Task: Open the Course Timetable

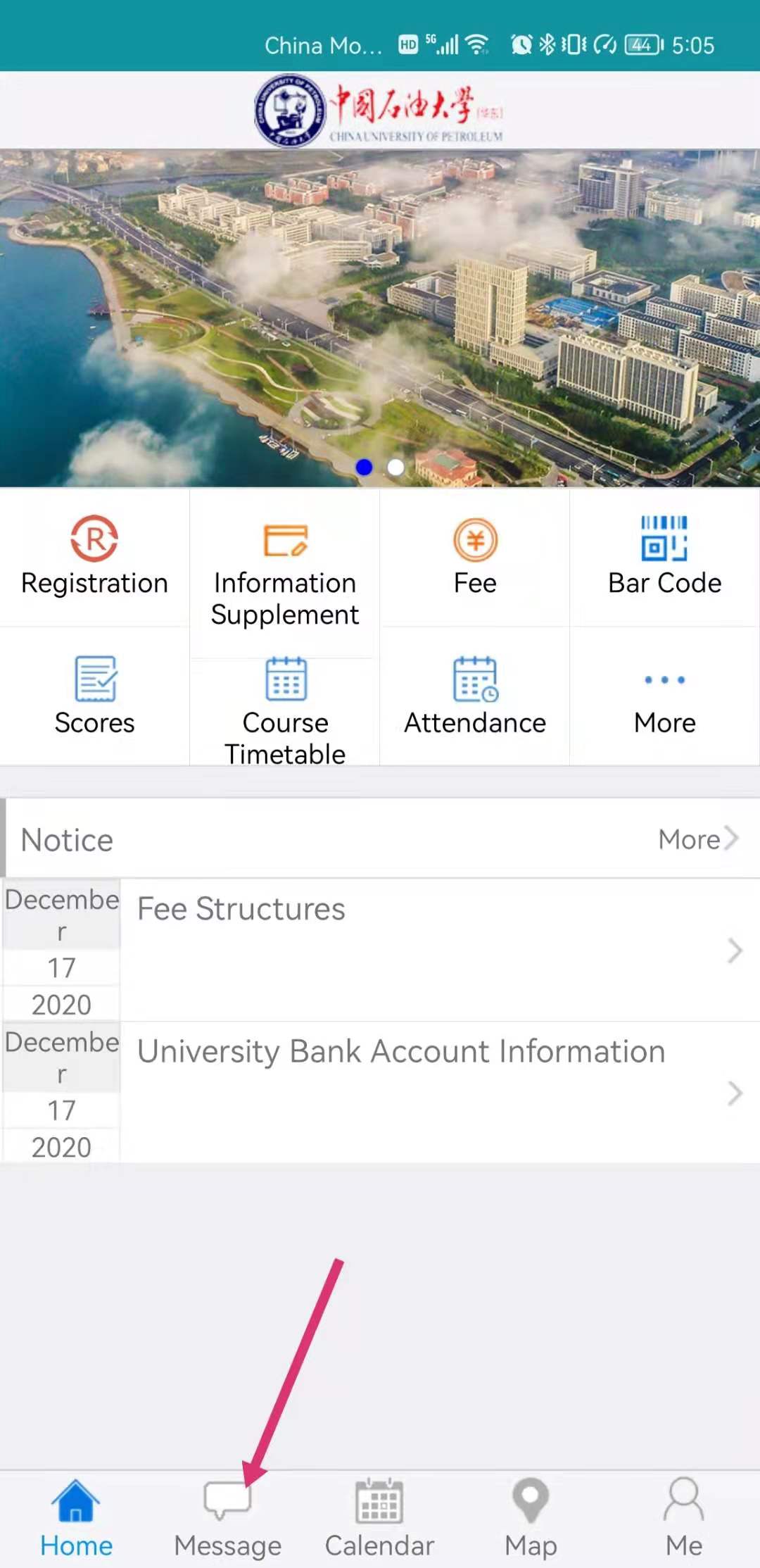Action: pos(284,710)
